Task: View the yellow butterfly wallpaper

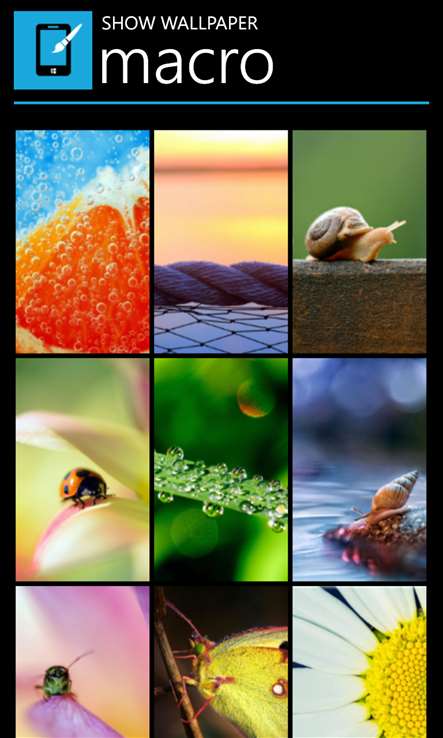Action: (x=221, y=662)
